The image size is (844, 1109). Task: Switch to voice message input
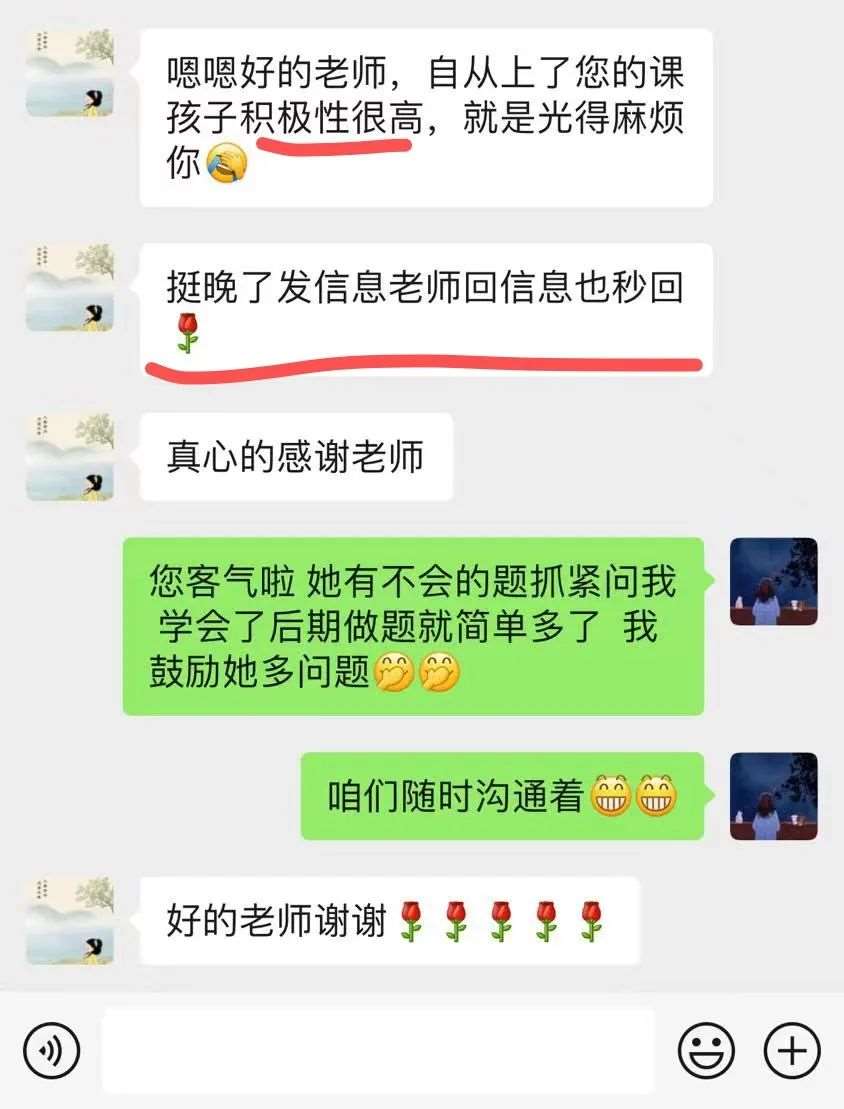tap(51, 1051)
